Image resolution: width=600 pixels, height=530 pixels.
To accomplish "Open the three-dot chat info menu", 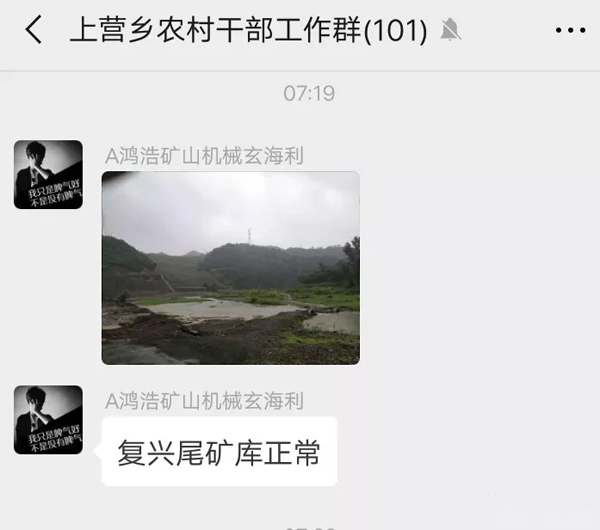I will (570, 31).
